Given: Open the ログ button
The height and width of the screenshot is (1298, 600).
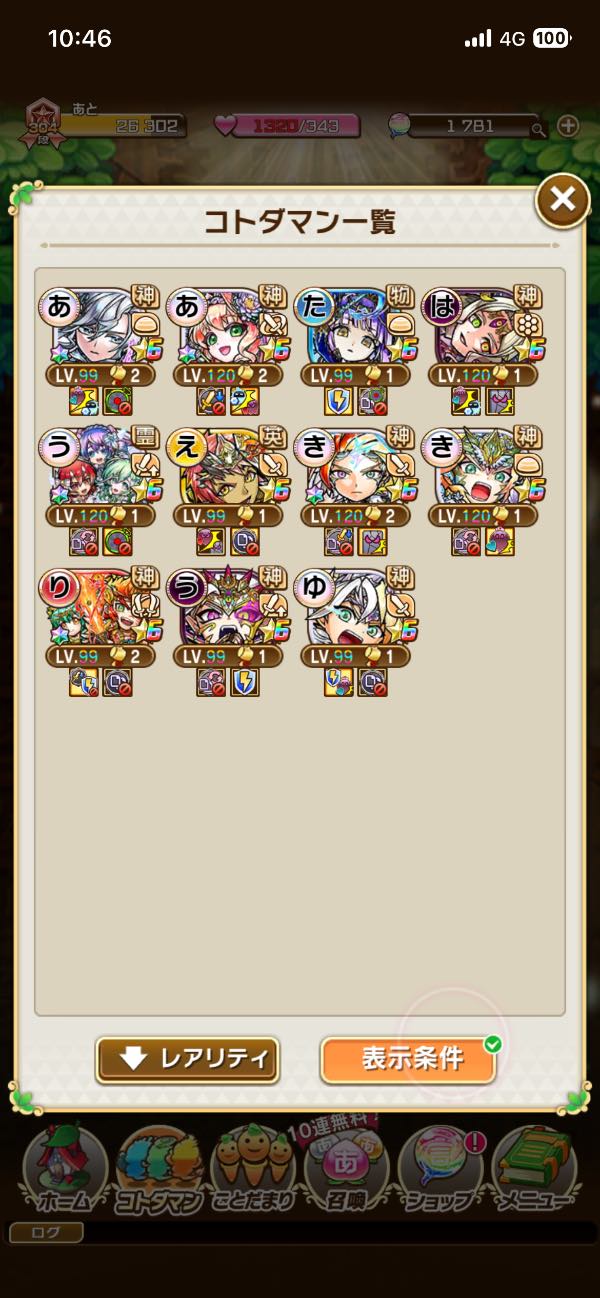Looking at the screenshot, I should [x=46, y=1233].
